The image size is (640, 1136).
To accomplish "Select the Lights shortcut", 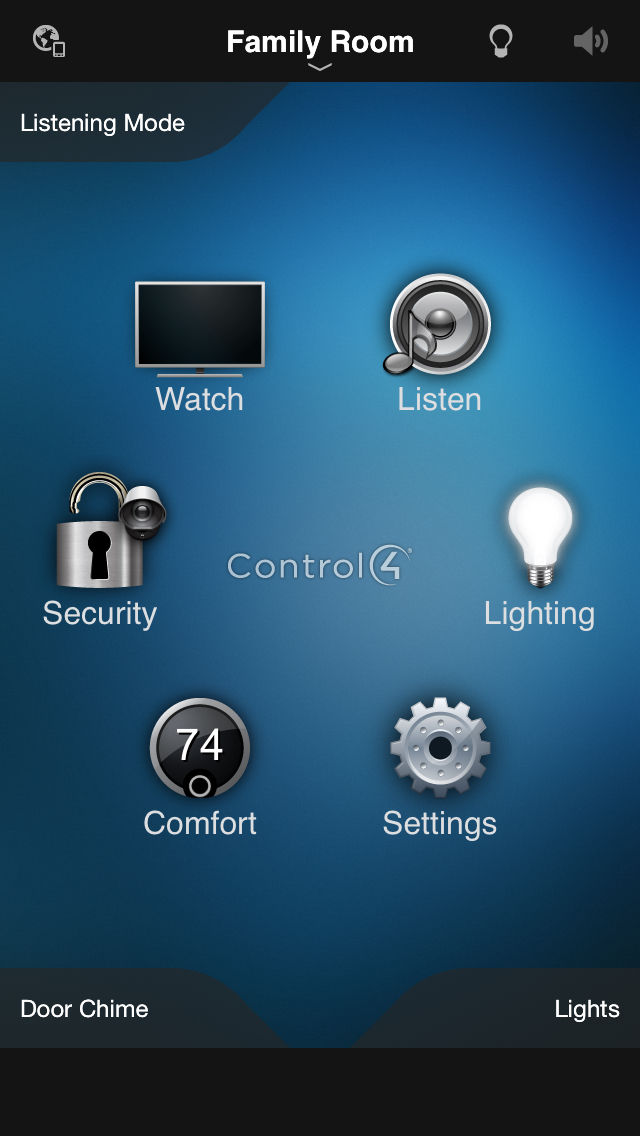I will (586, 1008).
